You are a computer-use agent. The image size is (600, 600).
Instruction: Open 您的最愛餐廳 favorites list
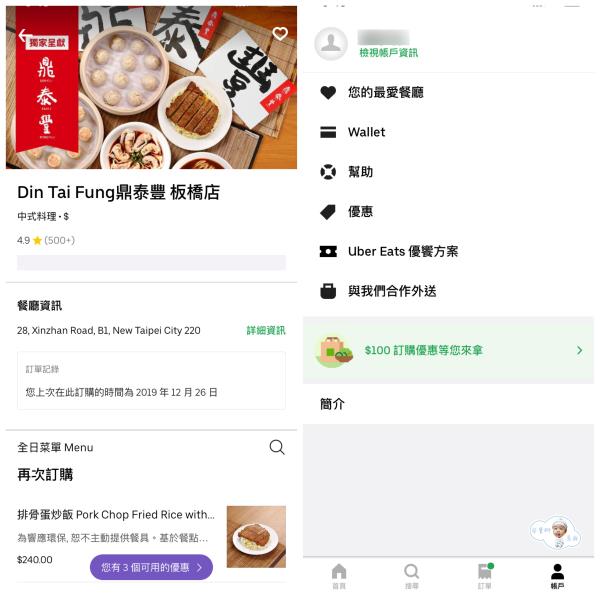(x=385, y=92)
